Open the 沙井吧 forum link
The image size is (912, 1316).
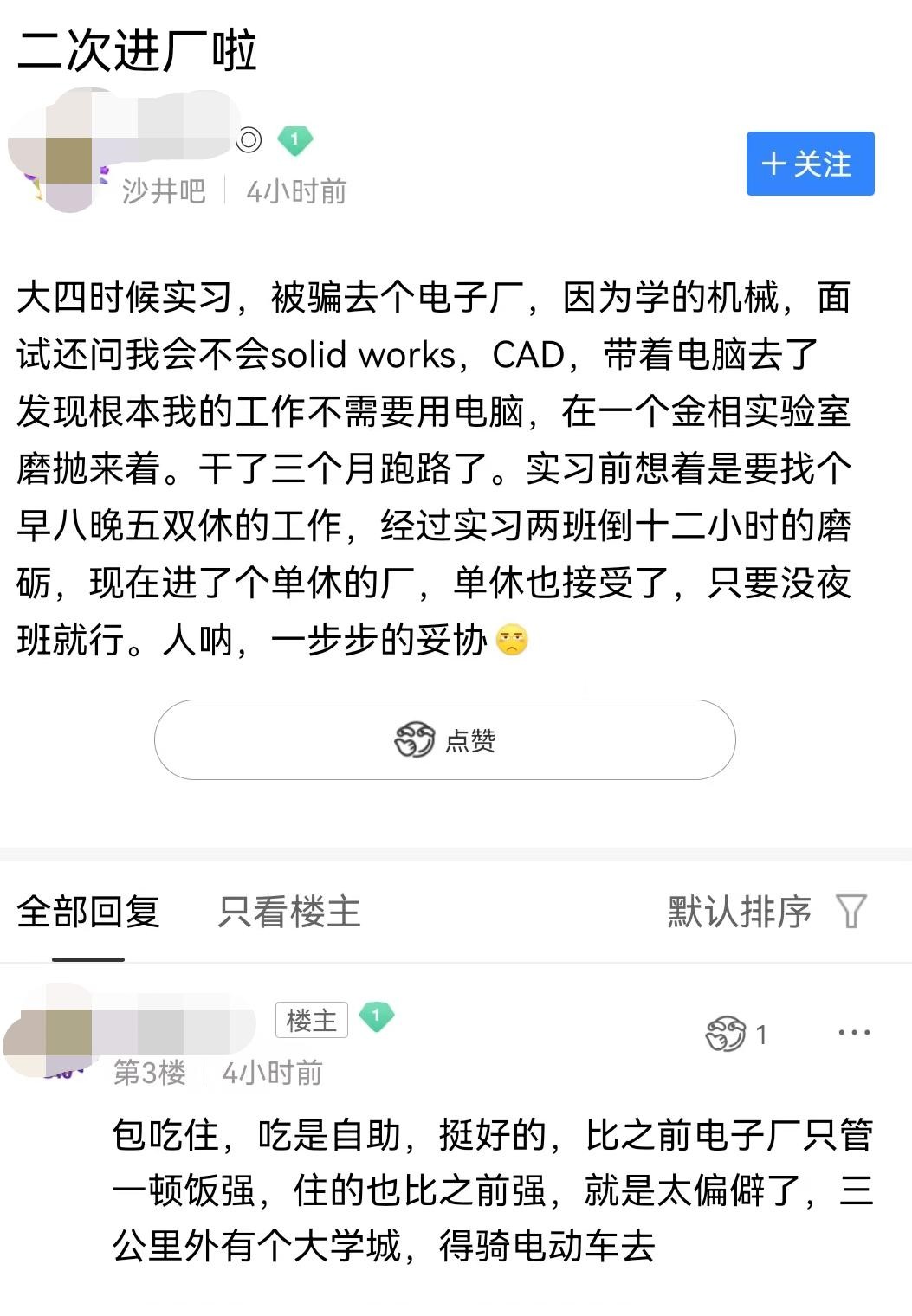164,190
